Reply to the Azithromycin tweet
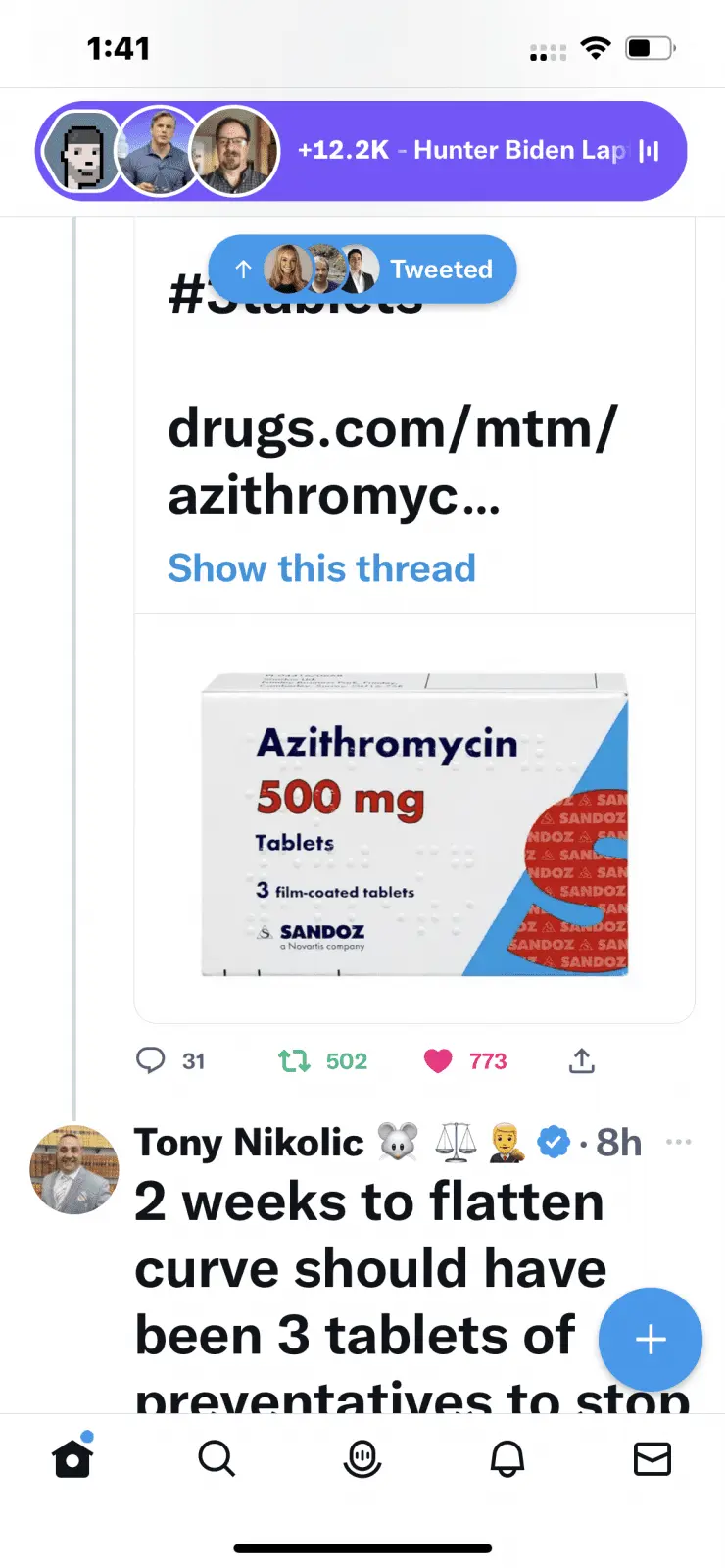 tap(151, 1060)
